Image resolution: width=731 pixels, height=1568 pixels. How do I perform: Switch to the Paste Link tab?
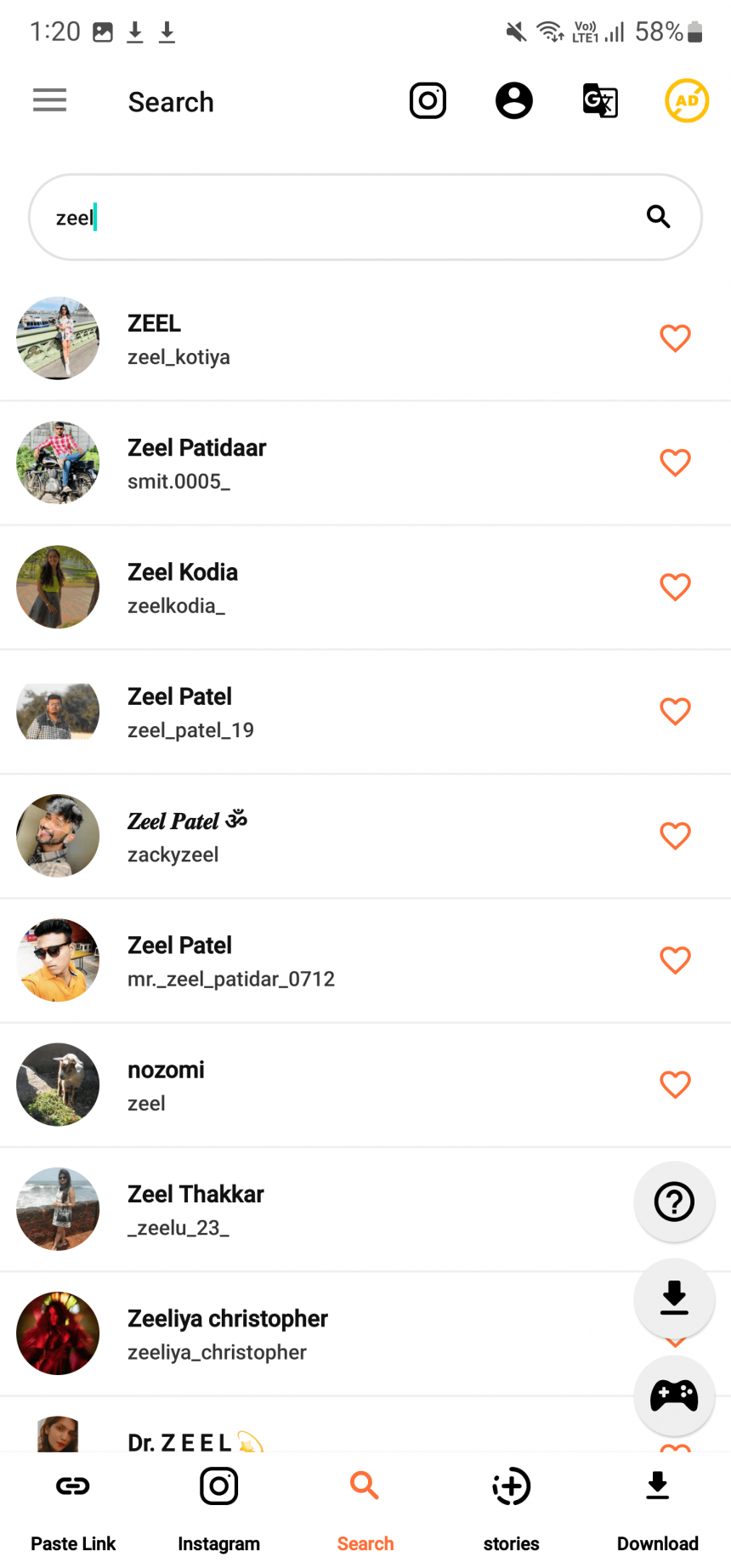coord(73,1509)
